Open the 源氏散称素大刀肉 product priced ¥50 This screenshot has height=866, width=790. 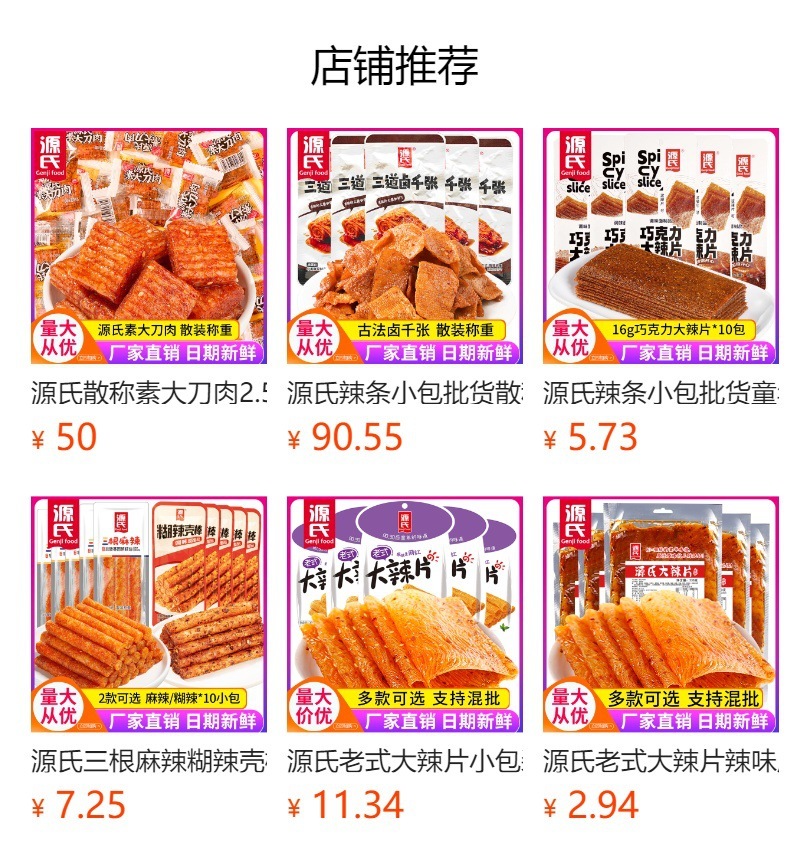pos(148,246)
